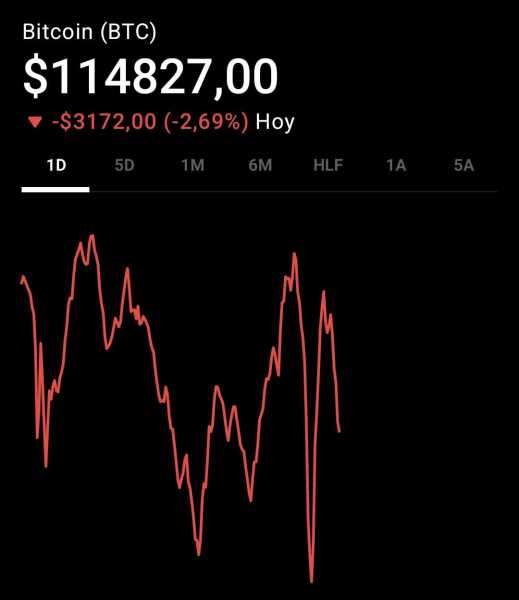Open the HLF range tab
This screenshot has height=600, width=519.
328,166
